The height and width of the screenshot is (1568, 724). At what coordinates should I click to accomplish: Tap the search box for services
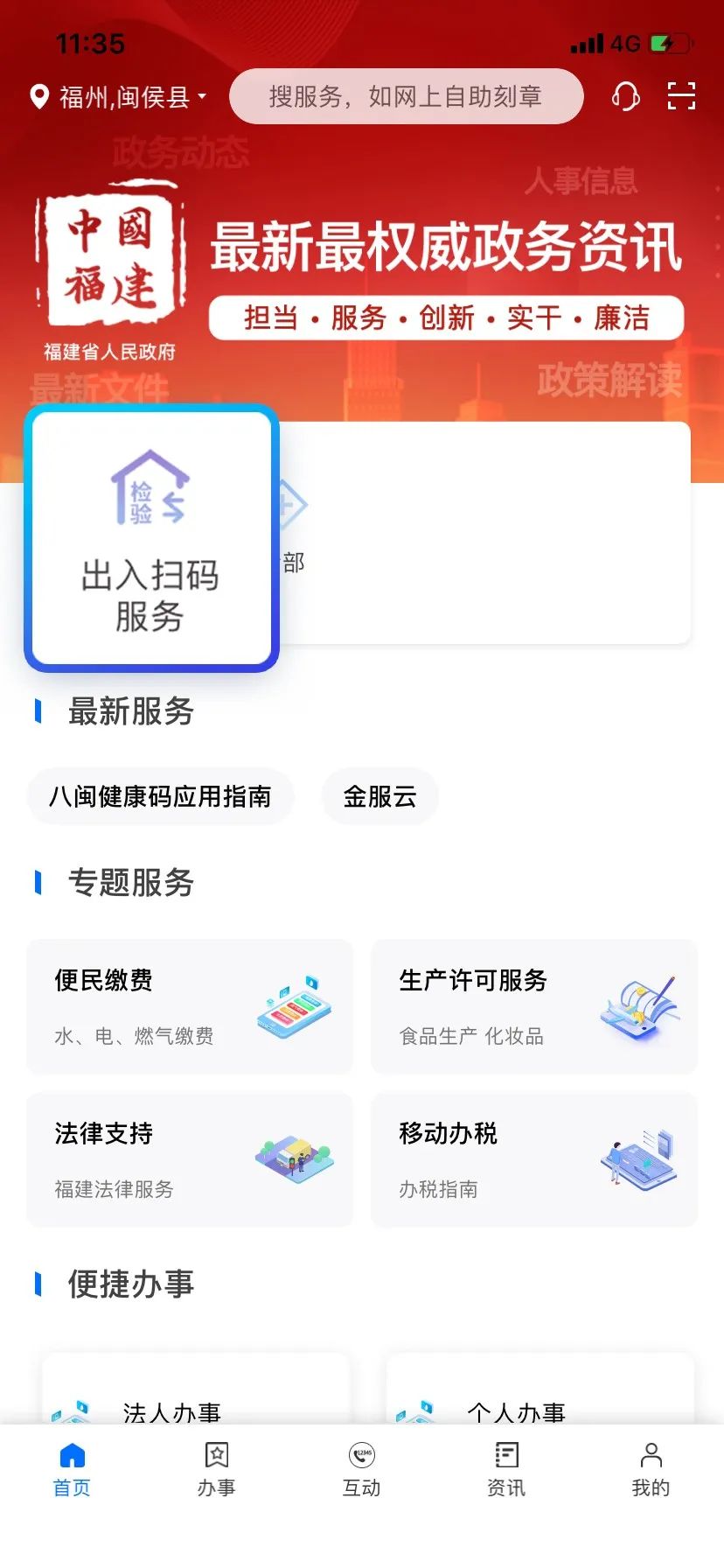(406, 96)
